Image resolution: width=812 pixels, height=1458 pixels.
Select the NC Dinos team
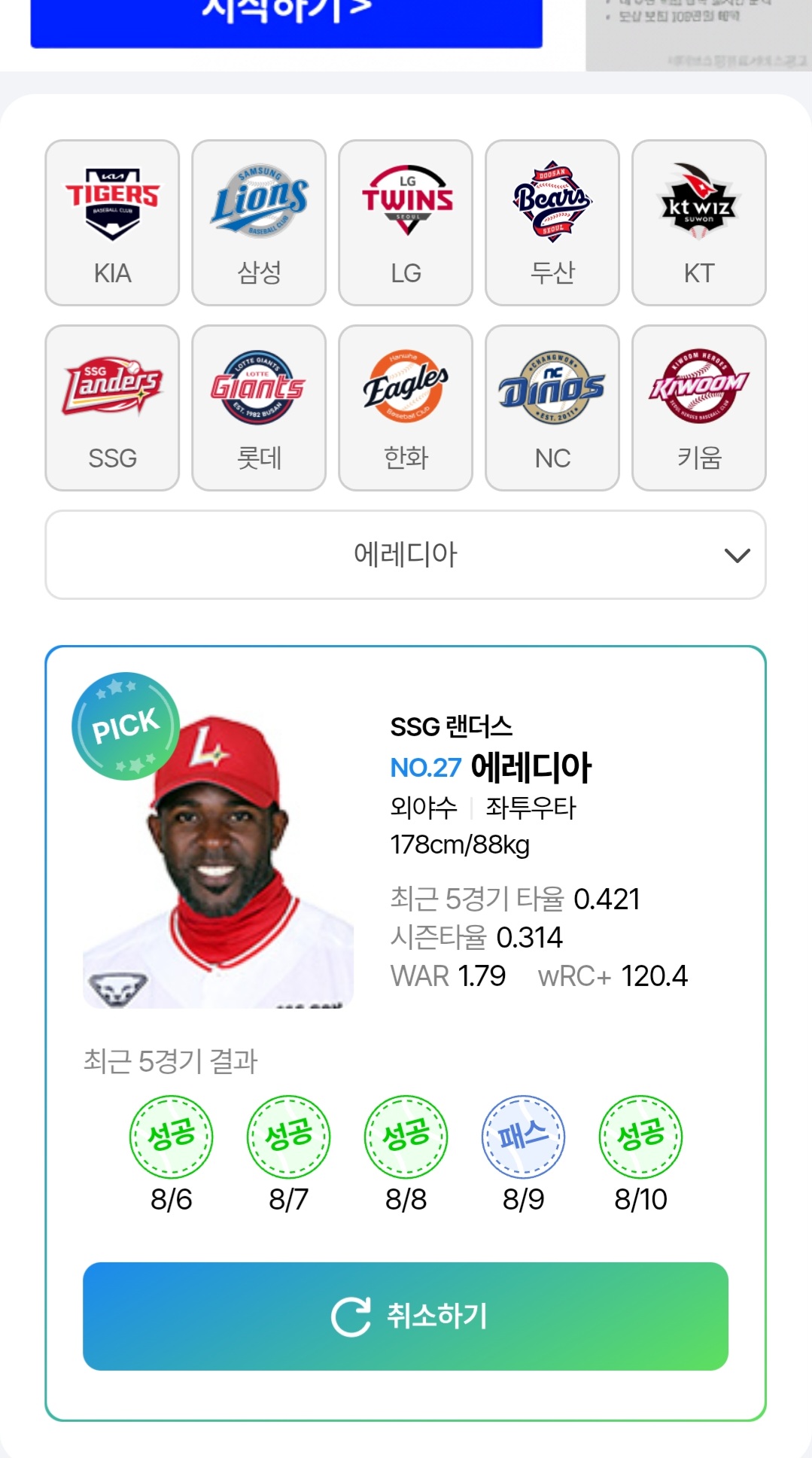(x=552, y=408)
